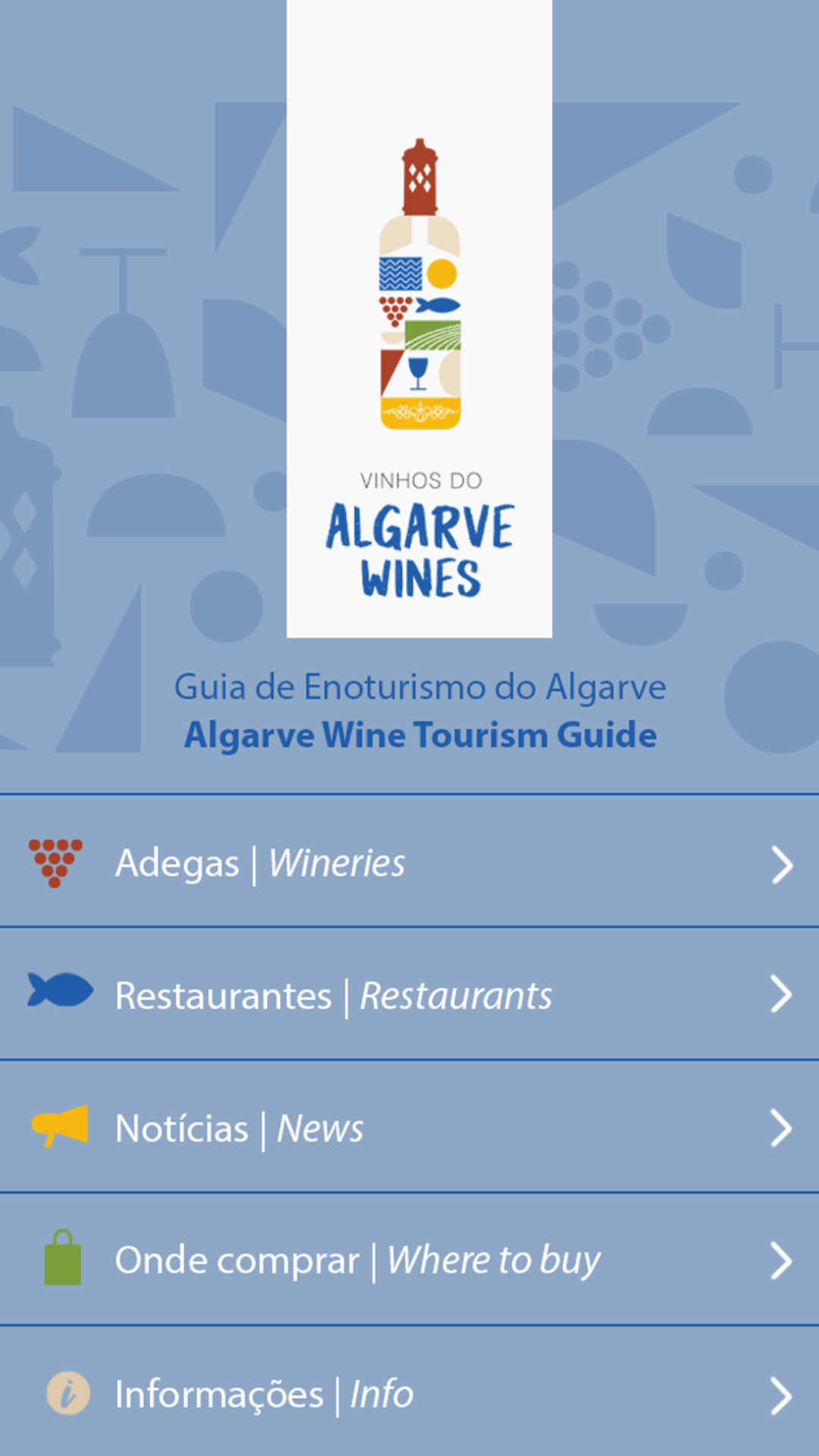Open Informações | Info page
The image size is (819, 1456).
pos(409,1393)
